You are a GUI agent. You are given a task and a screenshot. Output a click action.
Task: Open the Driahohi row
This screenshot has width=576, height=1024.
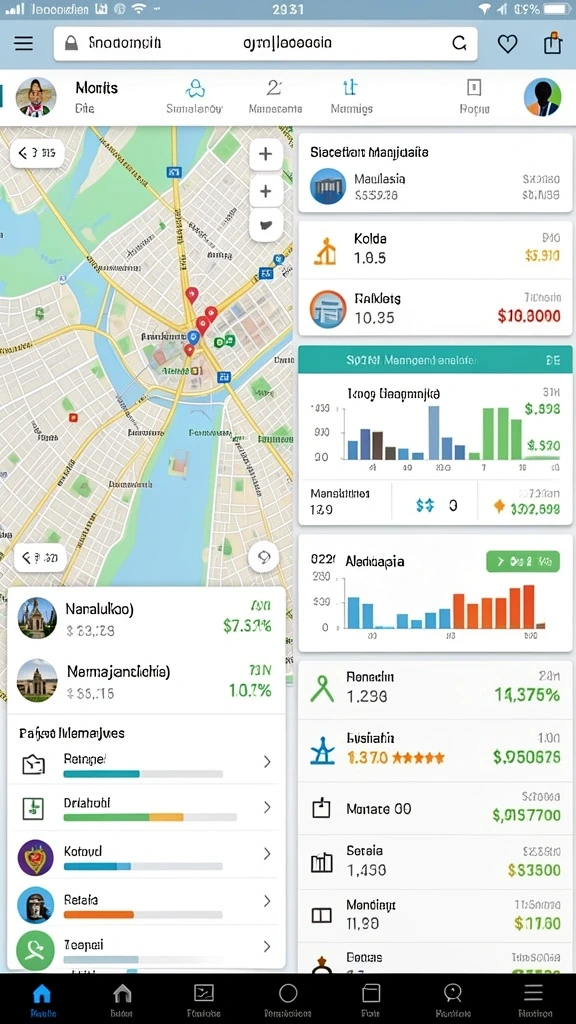coord(146,808)
